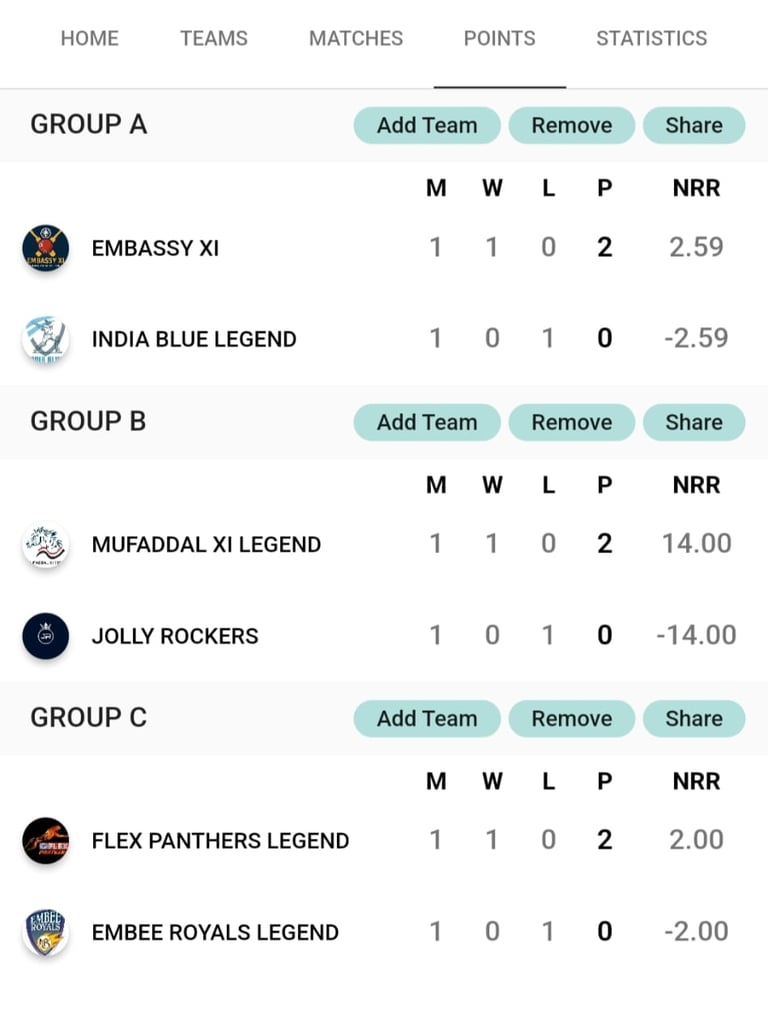Viewport: 768px width, 1014px height.
Task: Open India Blue Legend team details
Action: click(194, 339)
